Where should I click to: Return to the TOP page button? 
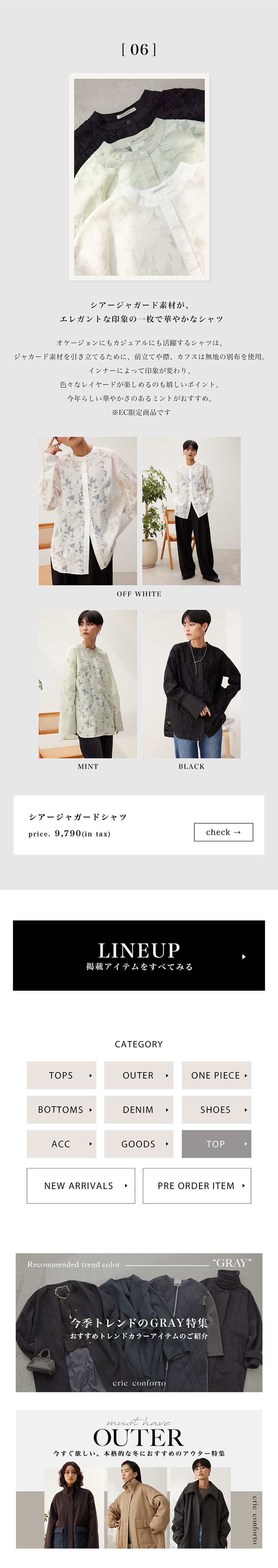[216, 1144]
